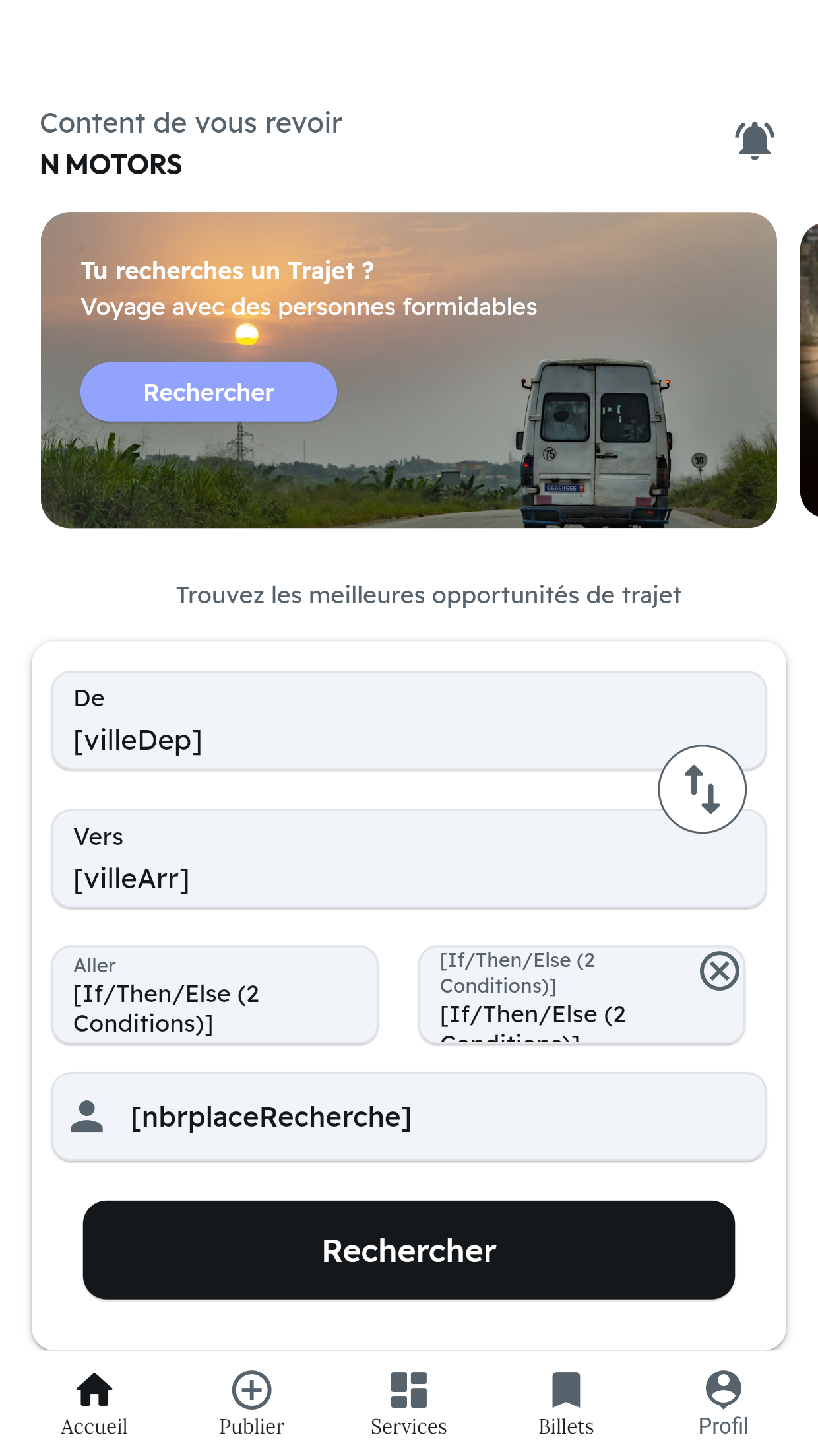Viewport: 818px width, 1456px height.
Task: Open the Services tab
Action: pyautogui.click(x=408, y=1403)
